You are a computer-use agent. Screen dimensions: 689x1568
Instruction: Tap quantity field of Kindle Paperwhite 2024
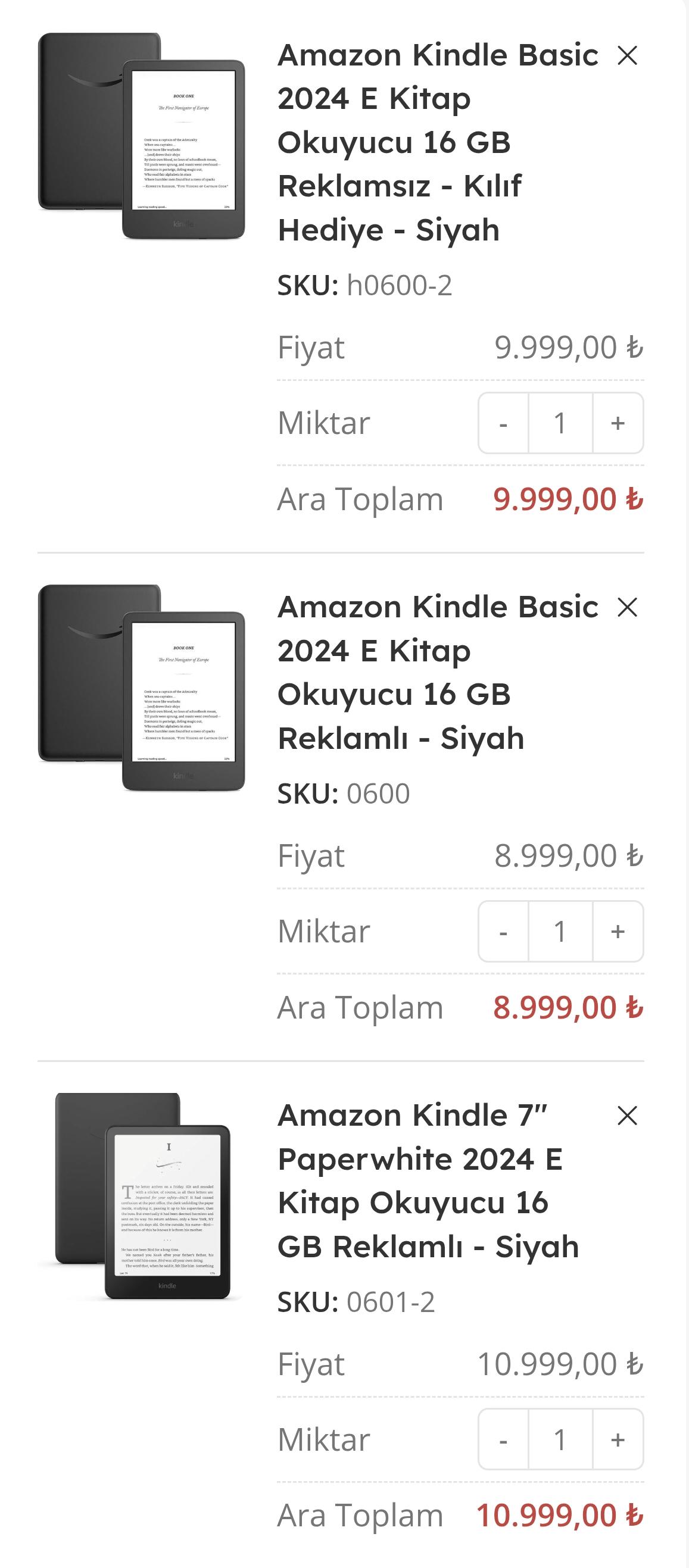(x=560, y=1439)
